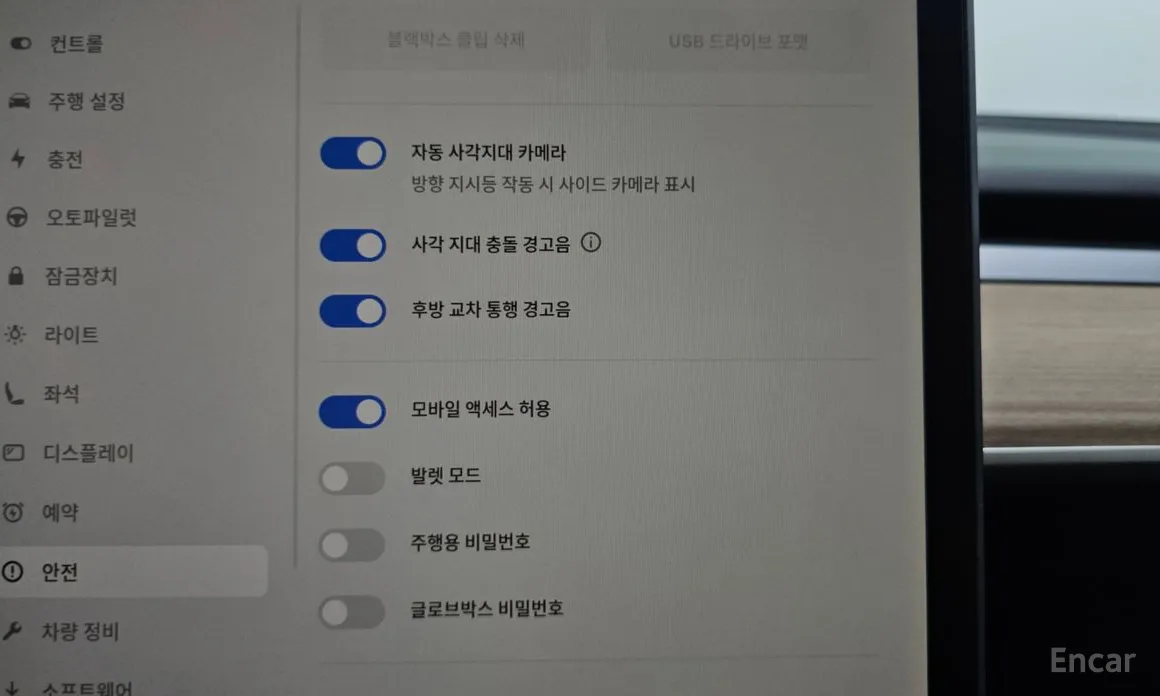Turn off 자동 사각지대 카메라

click(353, 154)
